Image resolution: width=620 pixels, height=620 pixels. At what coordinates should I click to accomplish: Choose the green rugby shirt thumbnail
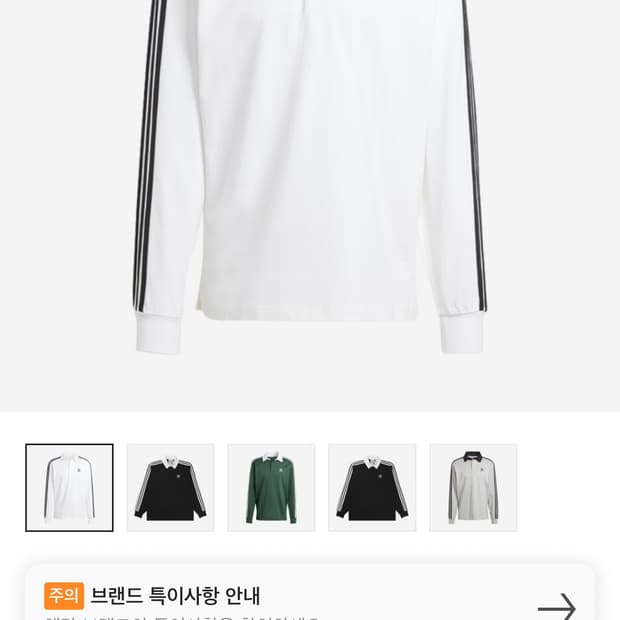coord(271,488)
